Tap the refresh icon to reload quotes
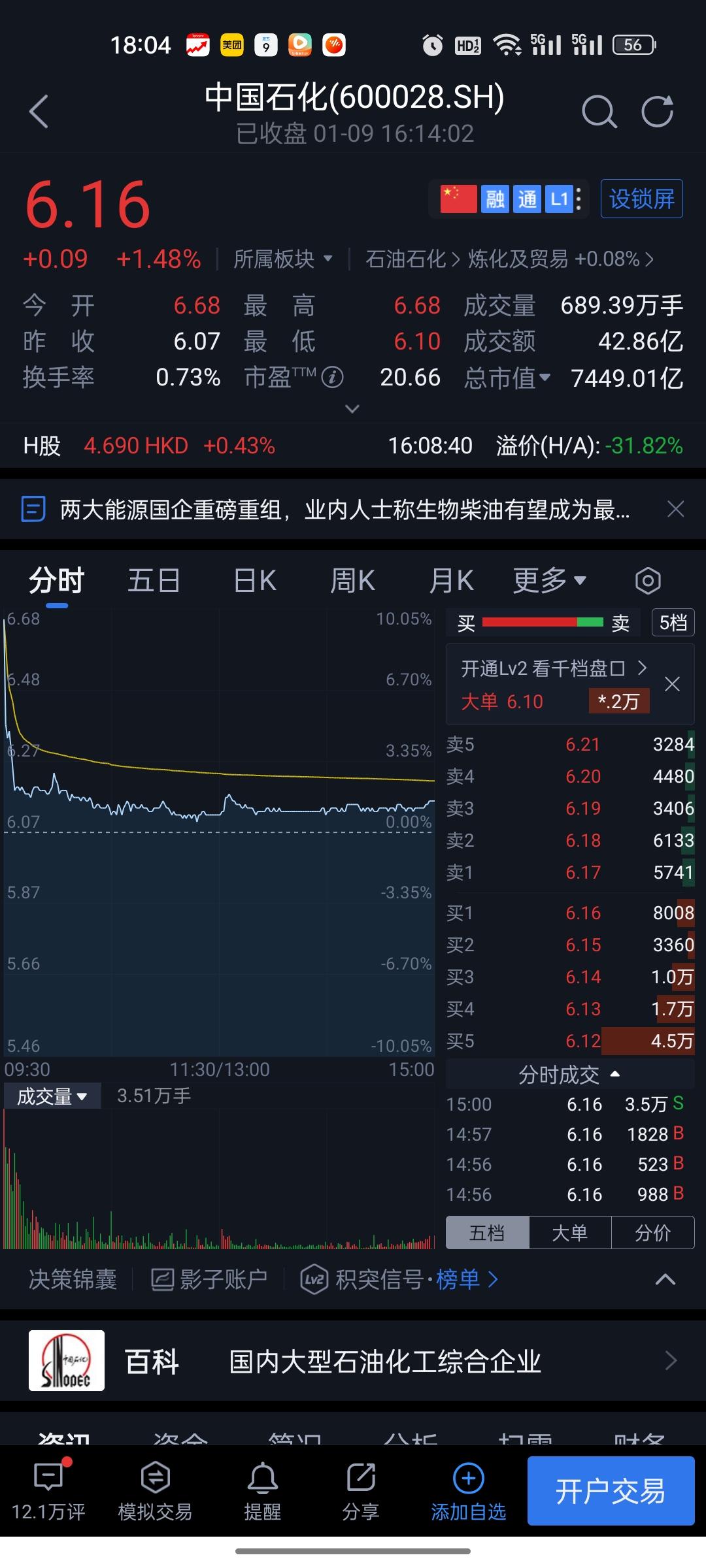The image size is (706, 1568). (658, 111)
